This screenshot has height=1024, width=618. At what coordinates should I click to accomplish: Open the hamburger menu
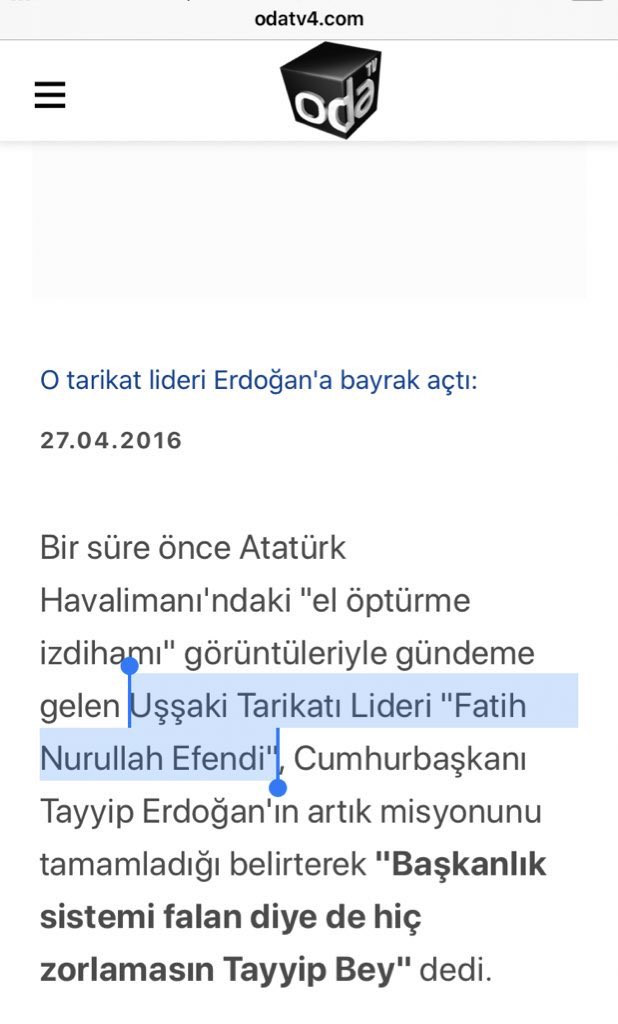click(x=50, y=95)
